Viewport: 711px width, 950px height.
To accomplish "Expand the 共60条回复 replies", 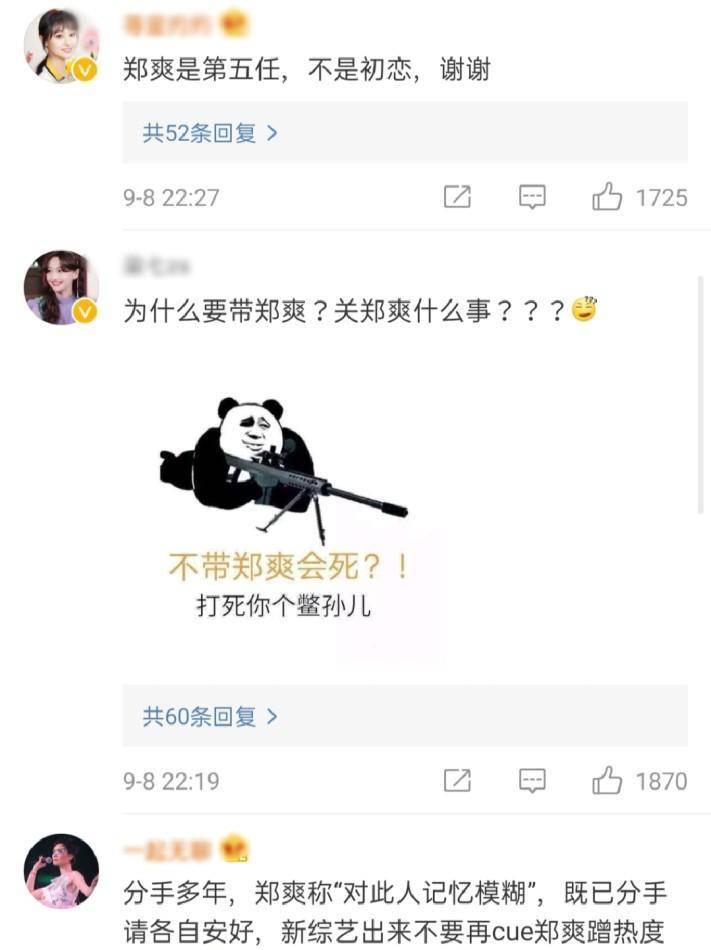I will (x=210, y=716).
